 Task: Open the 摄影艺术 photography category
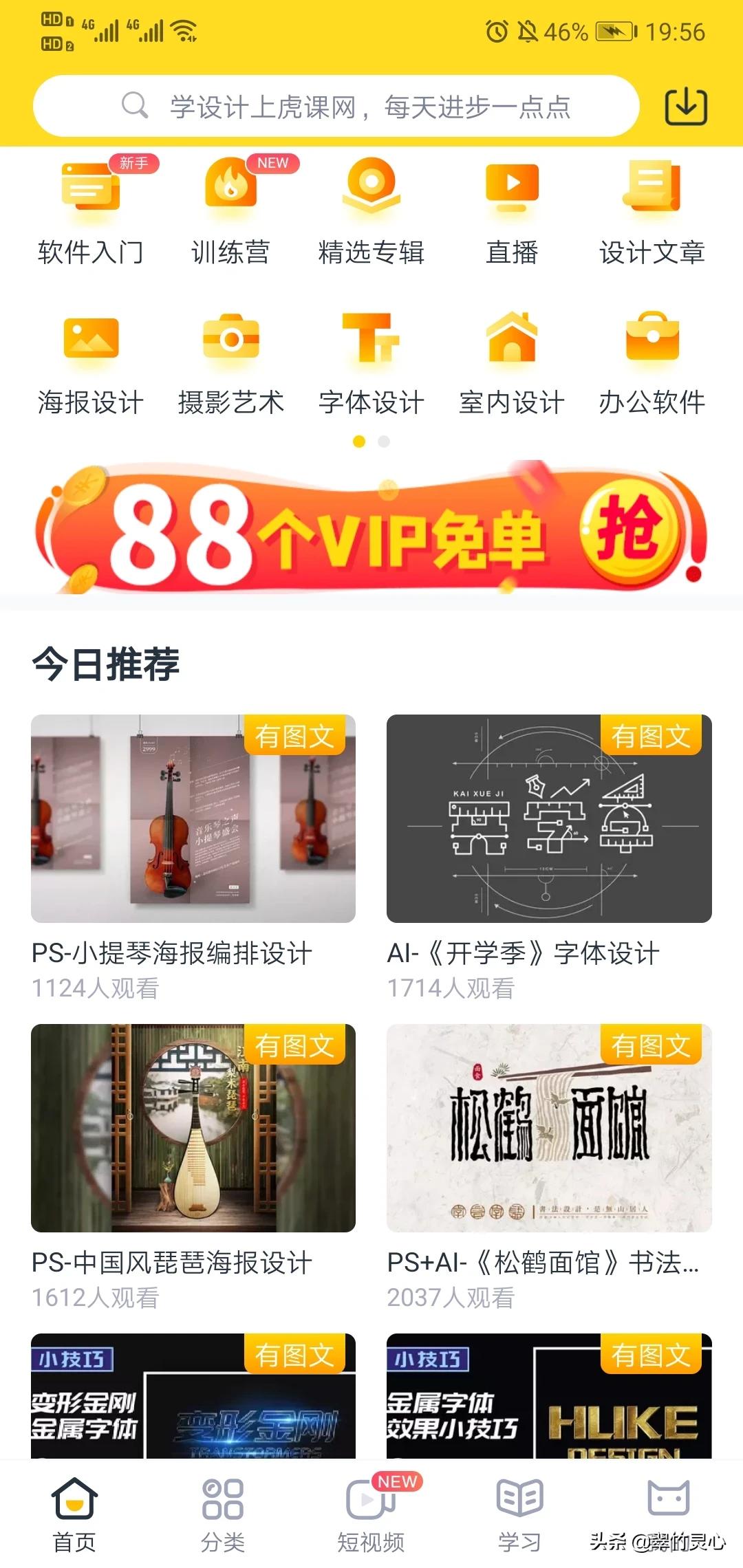[x=230, y=358]
